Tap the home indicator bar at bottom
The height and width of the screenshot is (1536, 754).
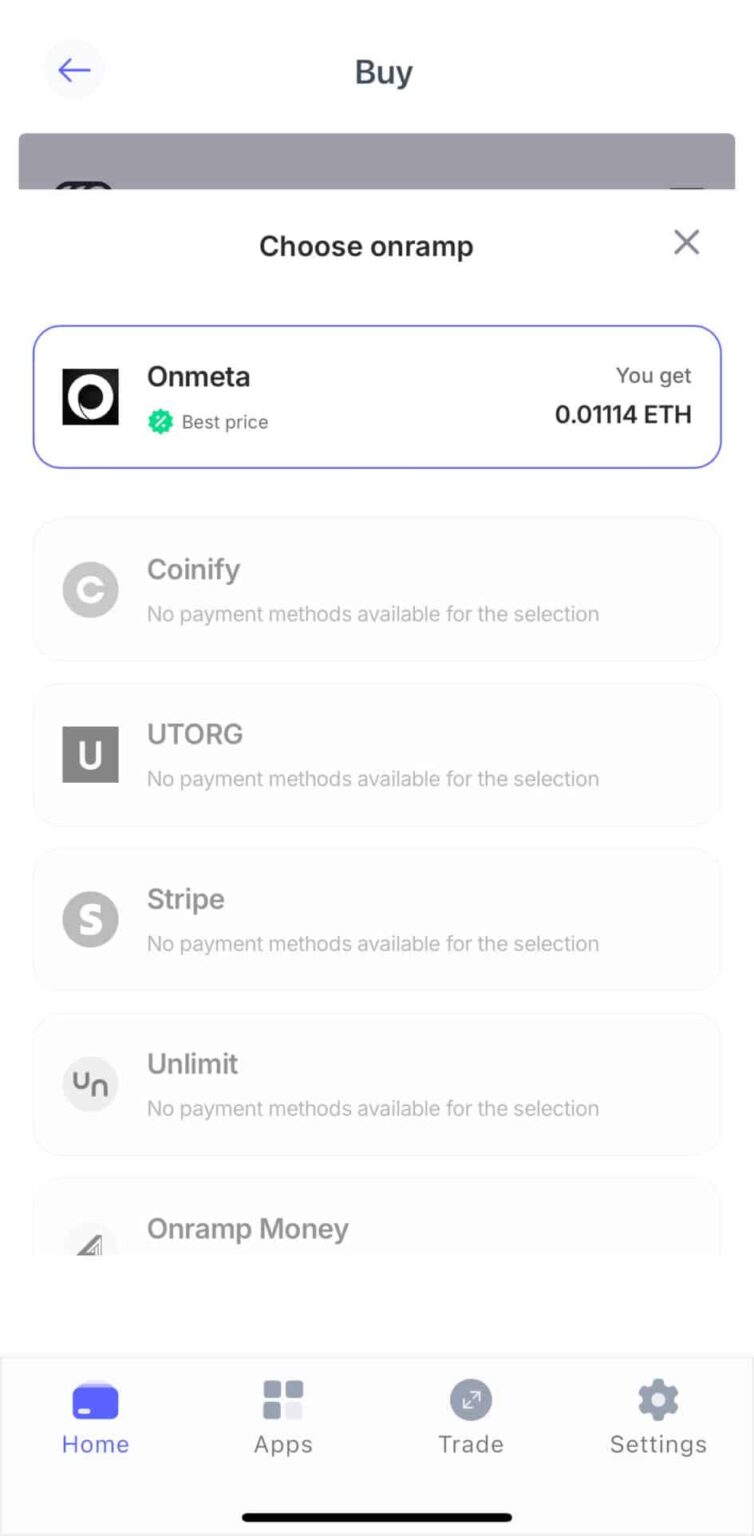376,1513
